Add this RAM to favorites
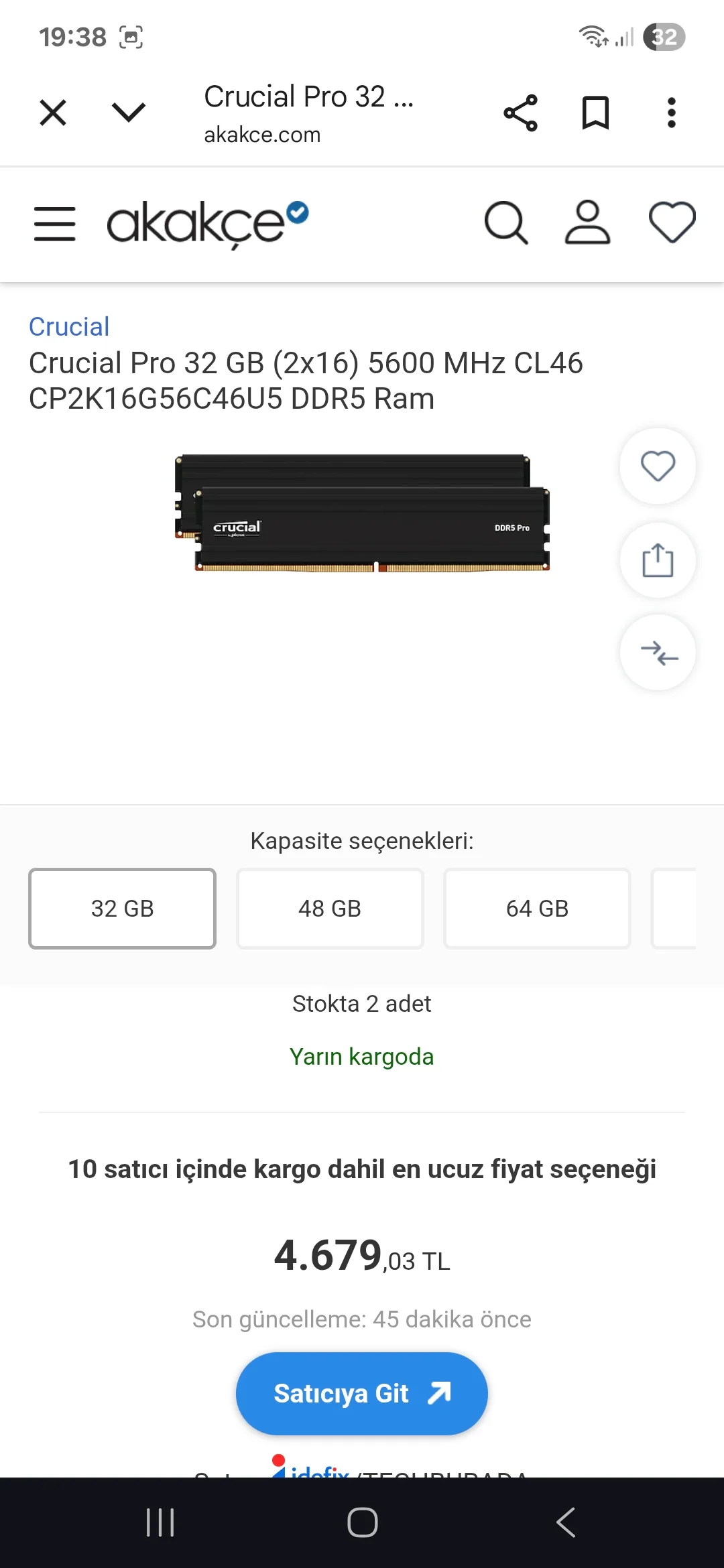Image resolution: width=724 pixels, height=1568 pixels. tap(658, 466)
